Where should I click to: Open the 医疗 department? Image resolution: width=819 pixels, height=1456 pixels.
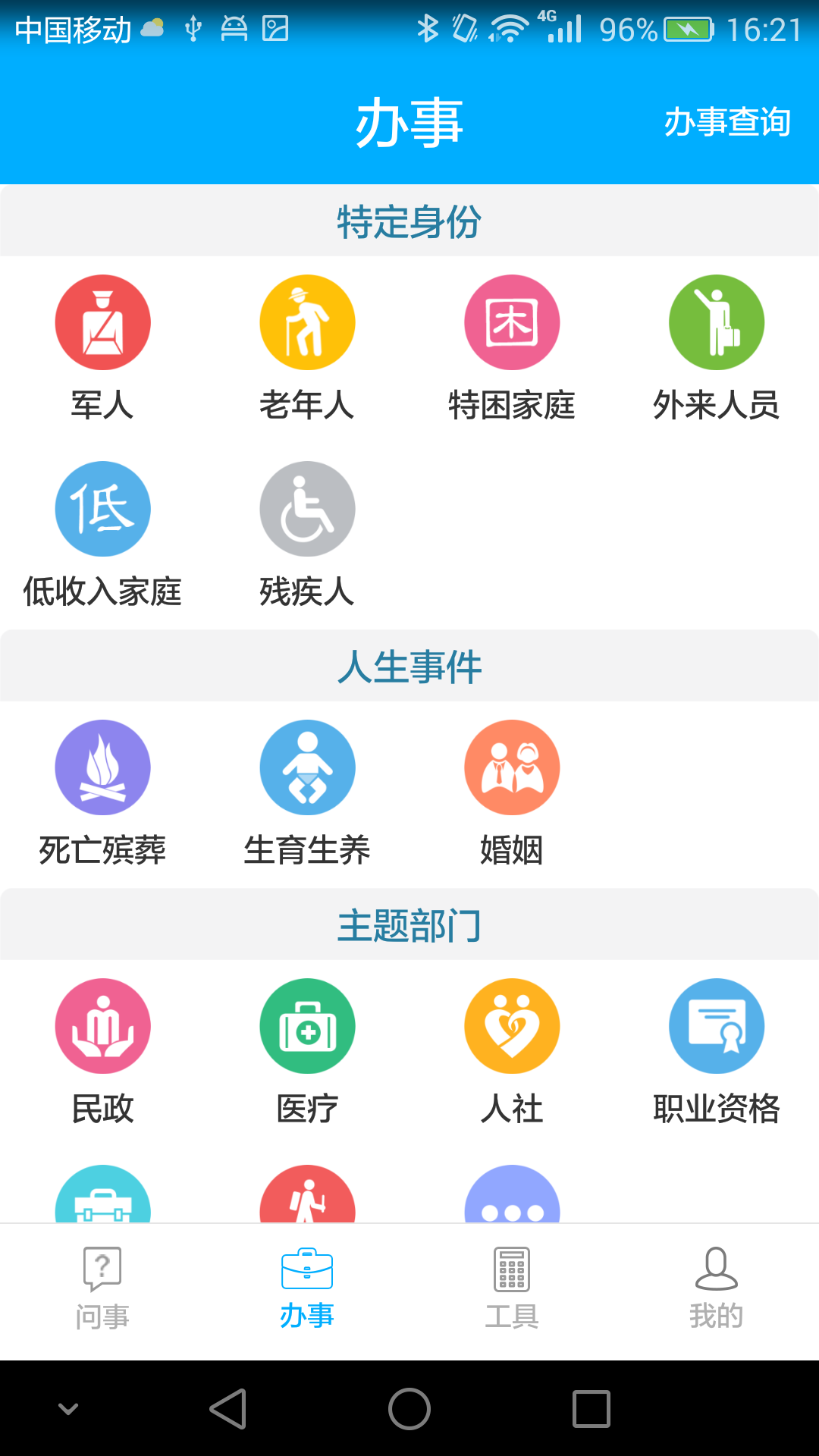307,1052
